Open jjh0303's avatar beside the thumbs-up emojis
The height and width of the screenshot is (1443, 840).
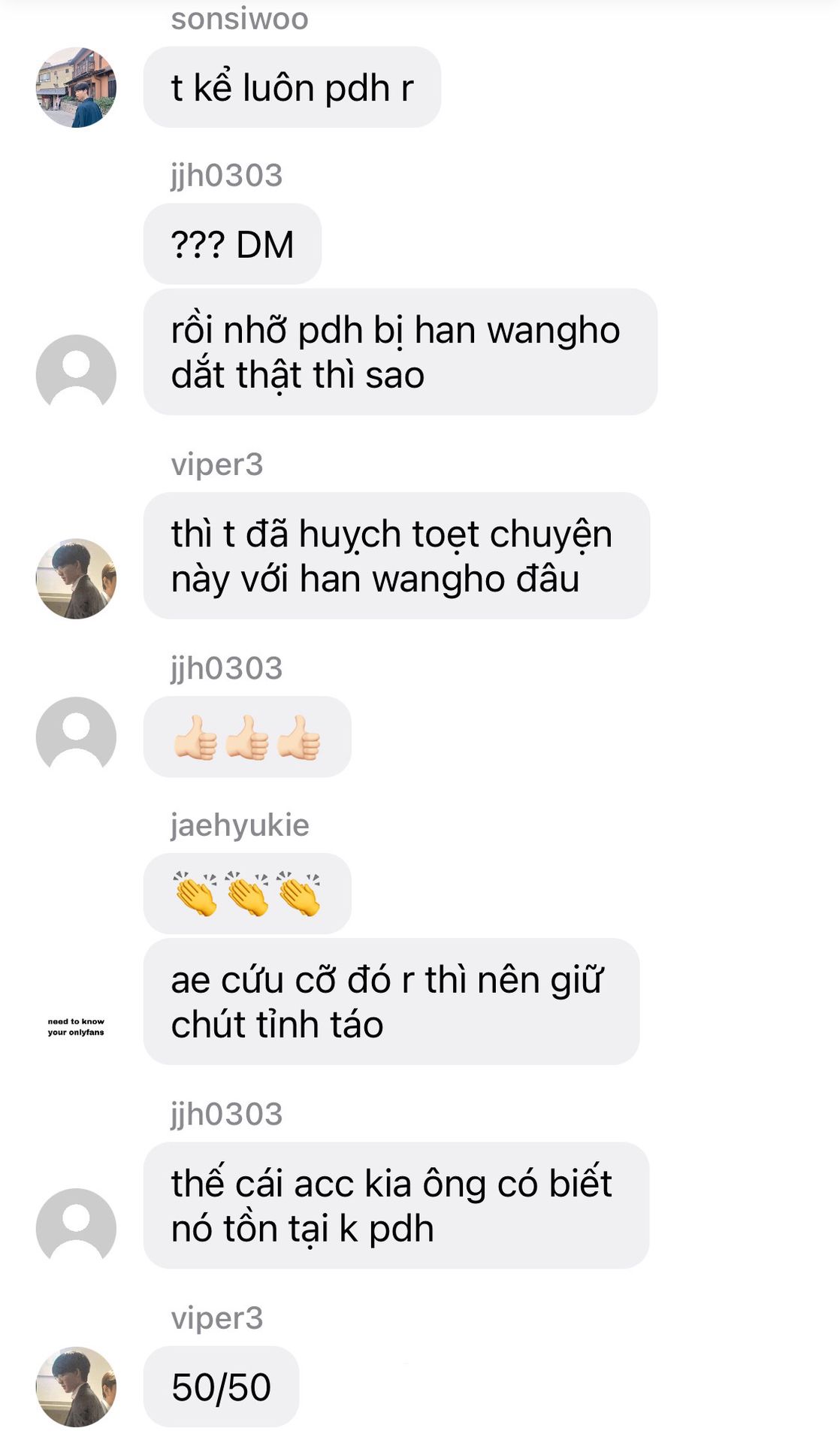click(x=76, y=736)
